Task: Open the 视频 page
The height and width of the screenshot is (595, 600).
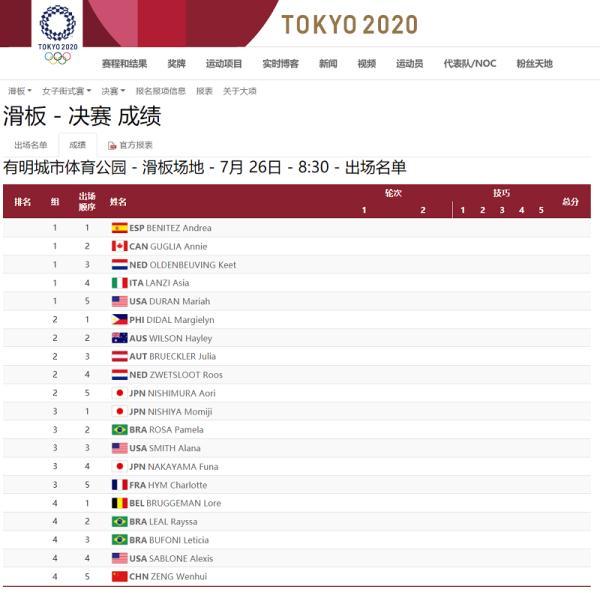Action: coord(367,64)
